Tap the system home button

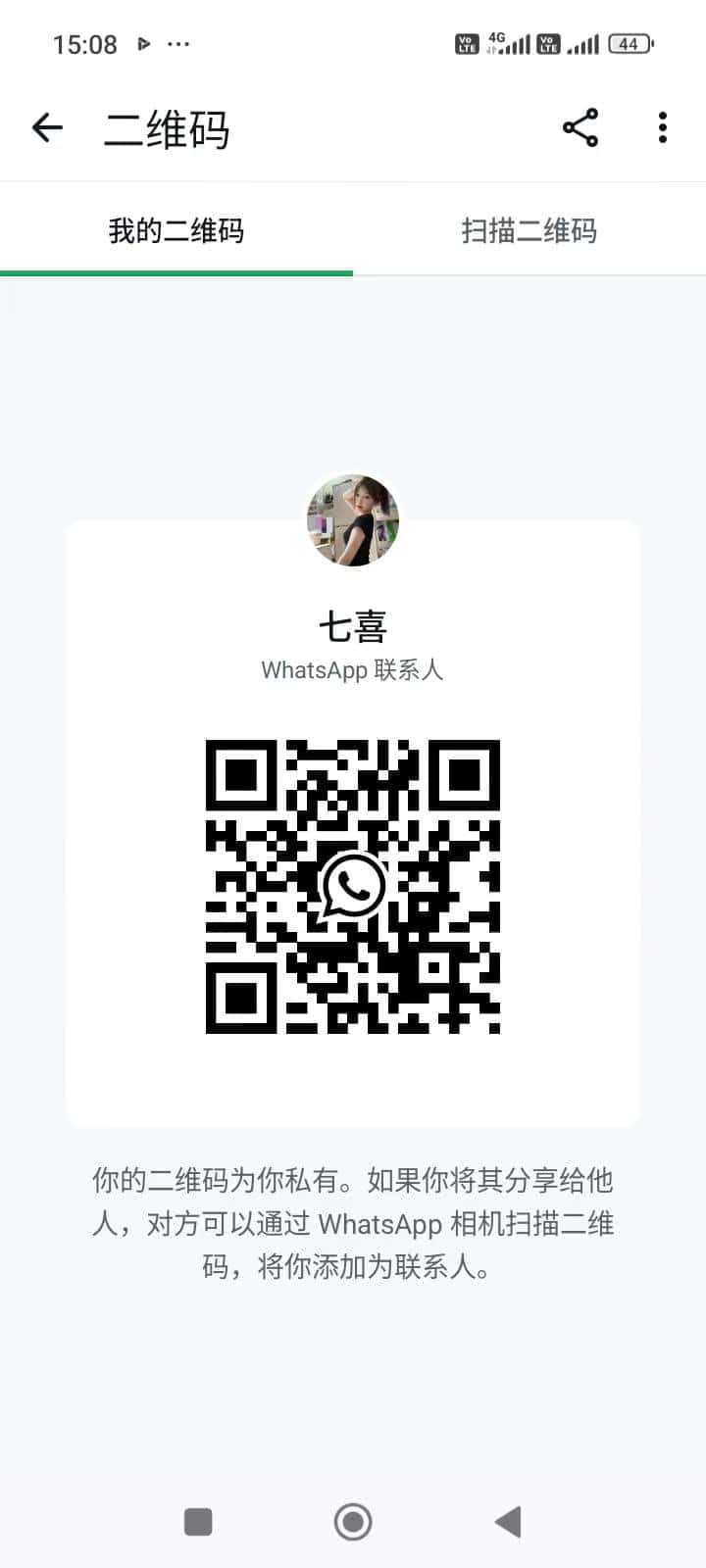click(x=353, y=1522)
